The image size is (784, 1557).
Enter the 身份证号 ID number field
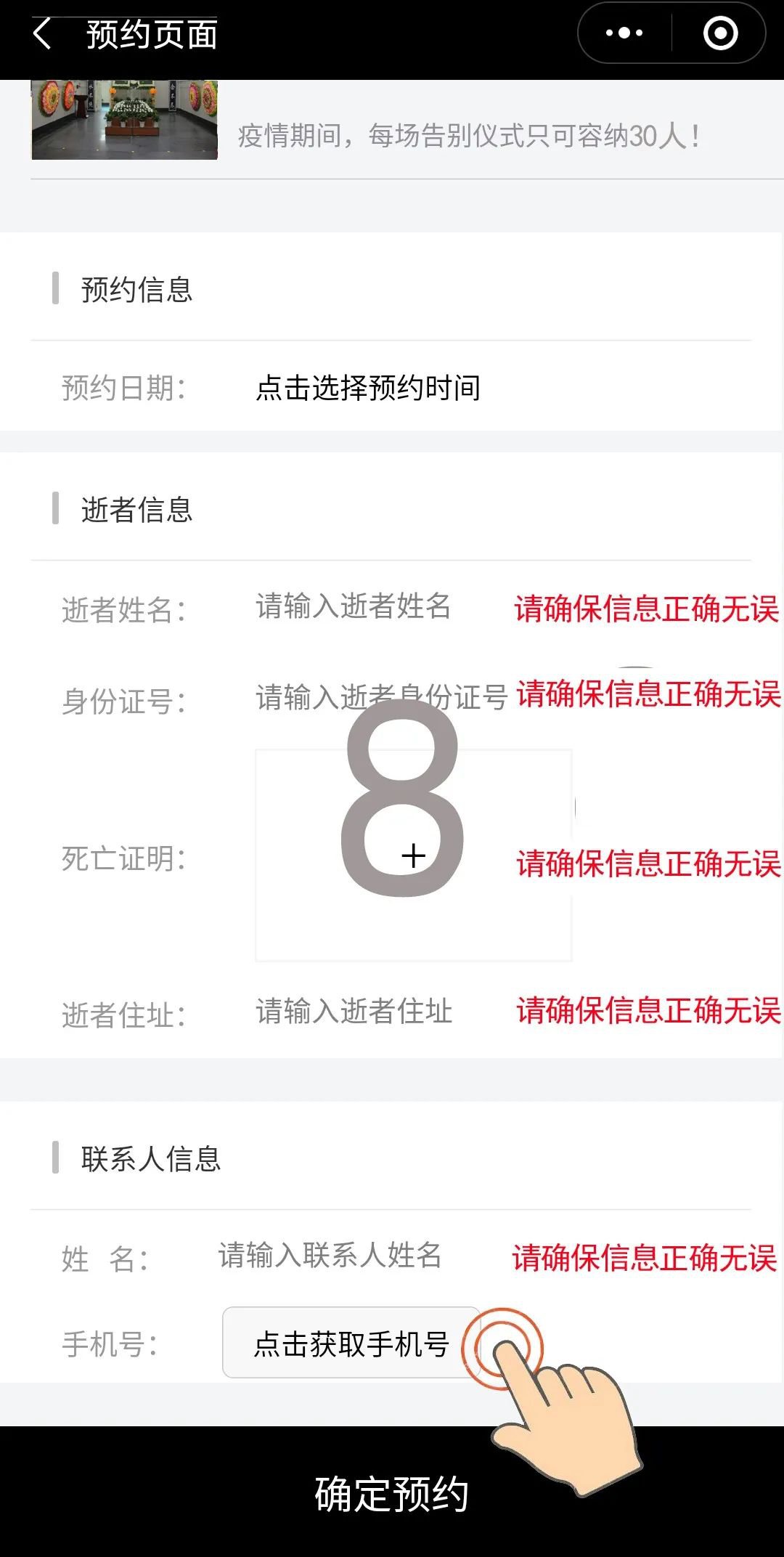380,698
